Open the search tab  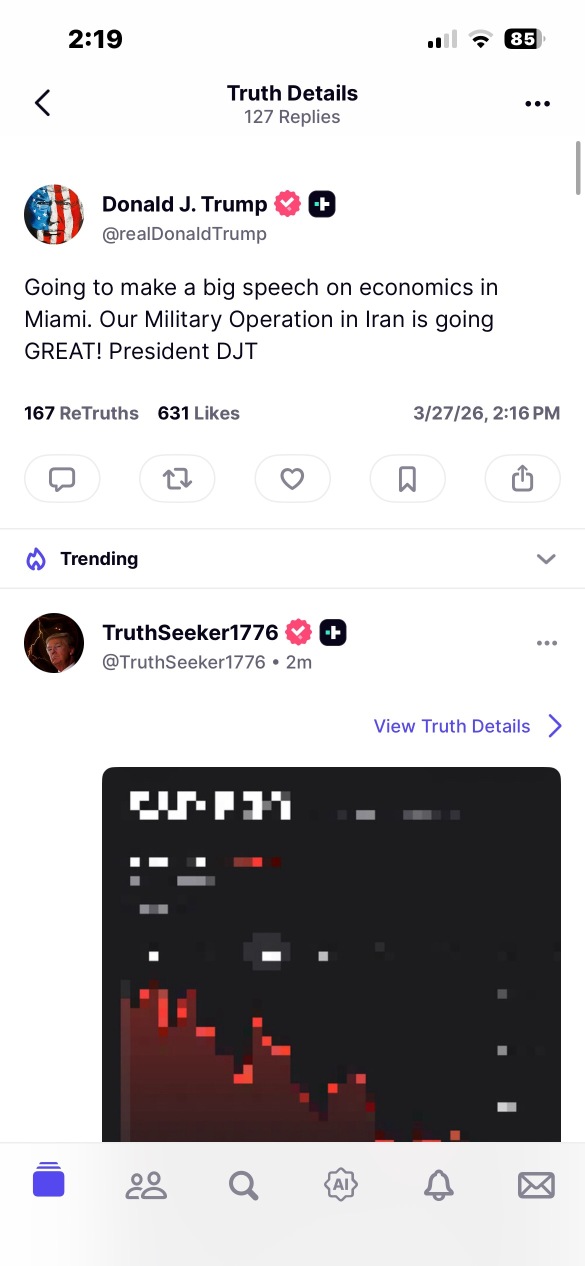pyautogui.click(x=243, y=1186)
